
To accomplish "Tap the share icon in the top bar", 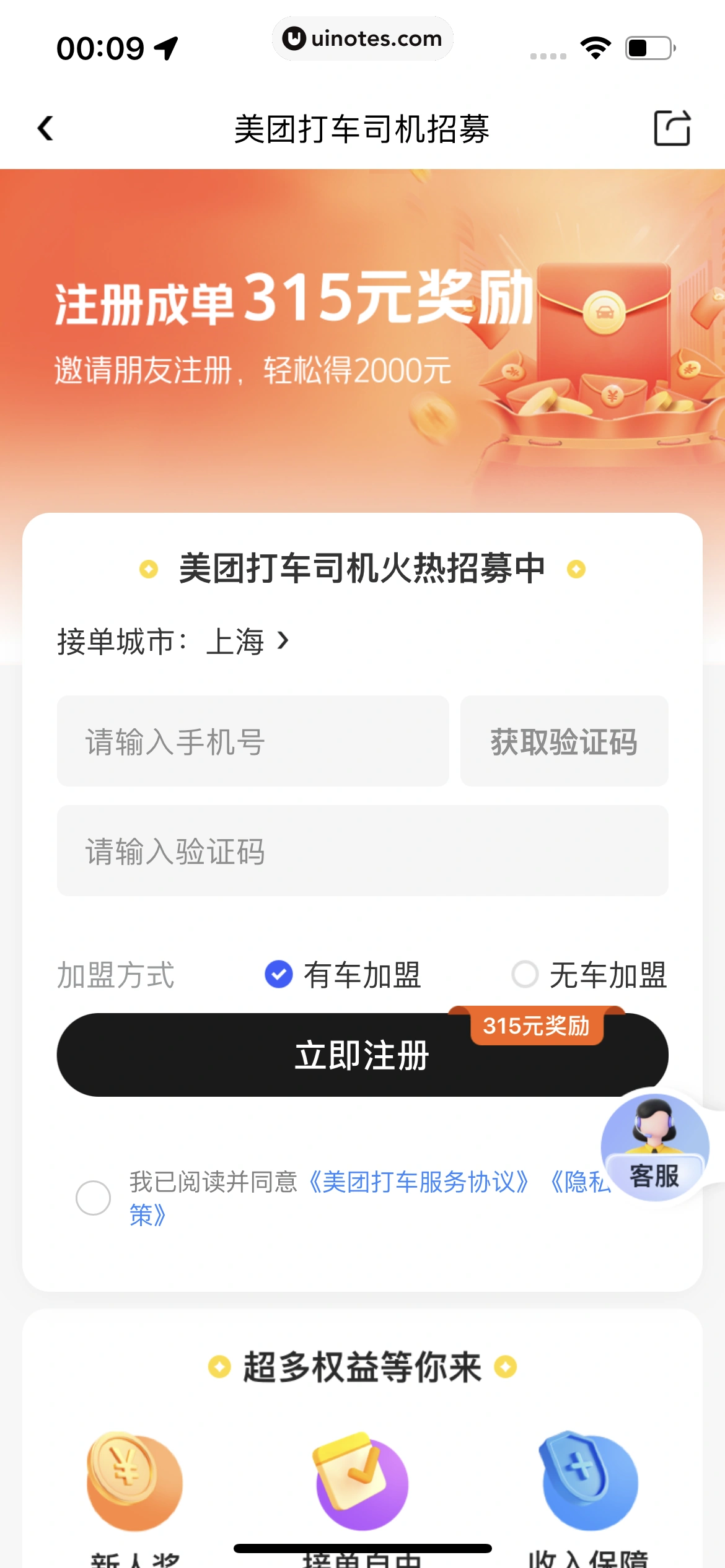I will (672, 128).
